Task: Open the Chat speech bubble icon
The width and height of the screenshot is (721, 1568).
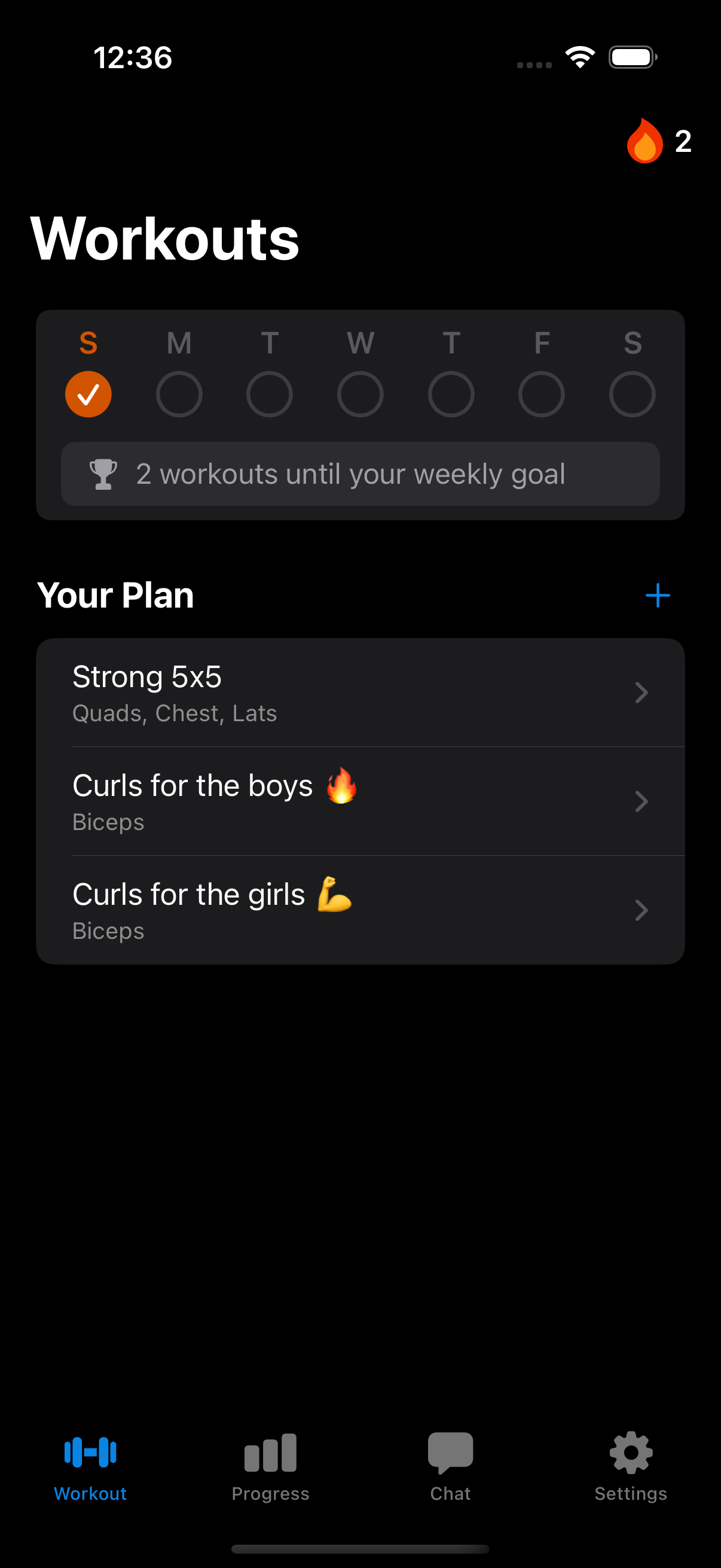Action: point(450,1451)
